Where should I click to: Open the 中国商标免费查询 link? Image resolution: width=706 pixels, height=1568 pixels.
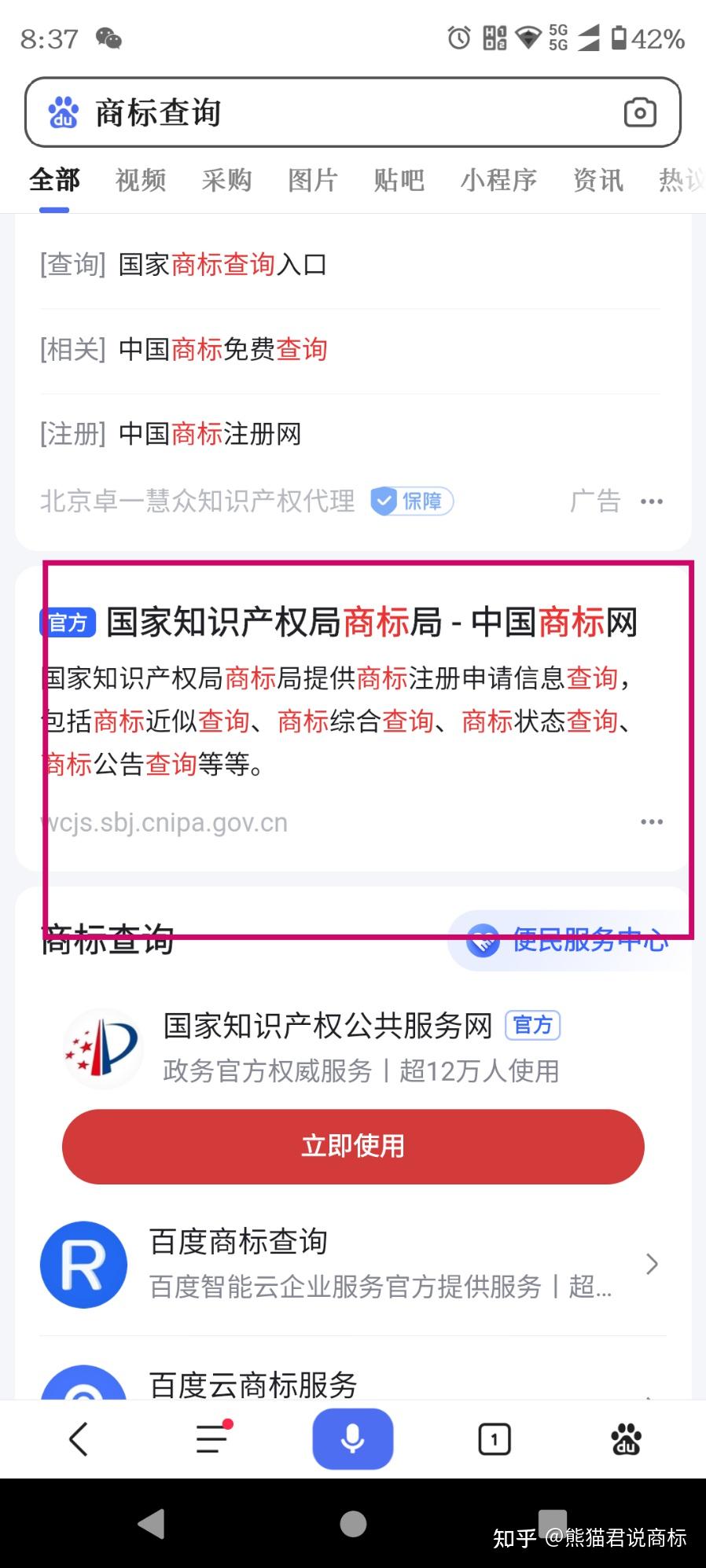pos(222,349)
